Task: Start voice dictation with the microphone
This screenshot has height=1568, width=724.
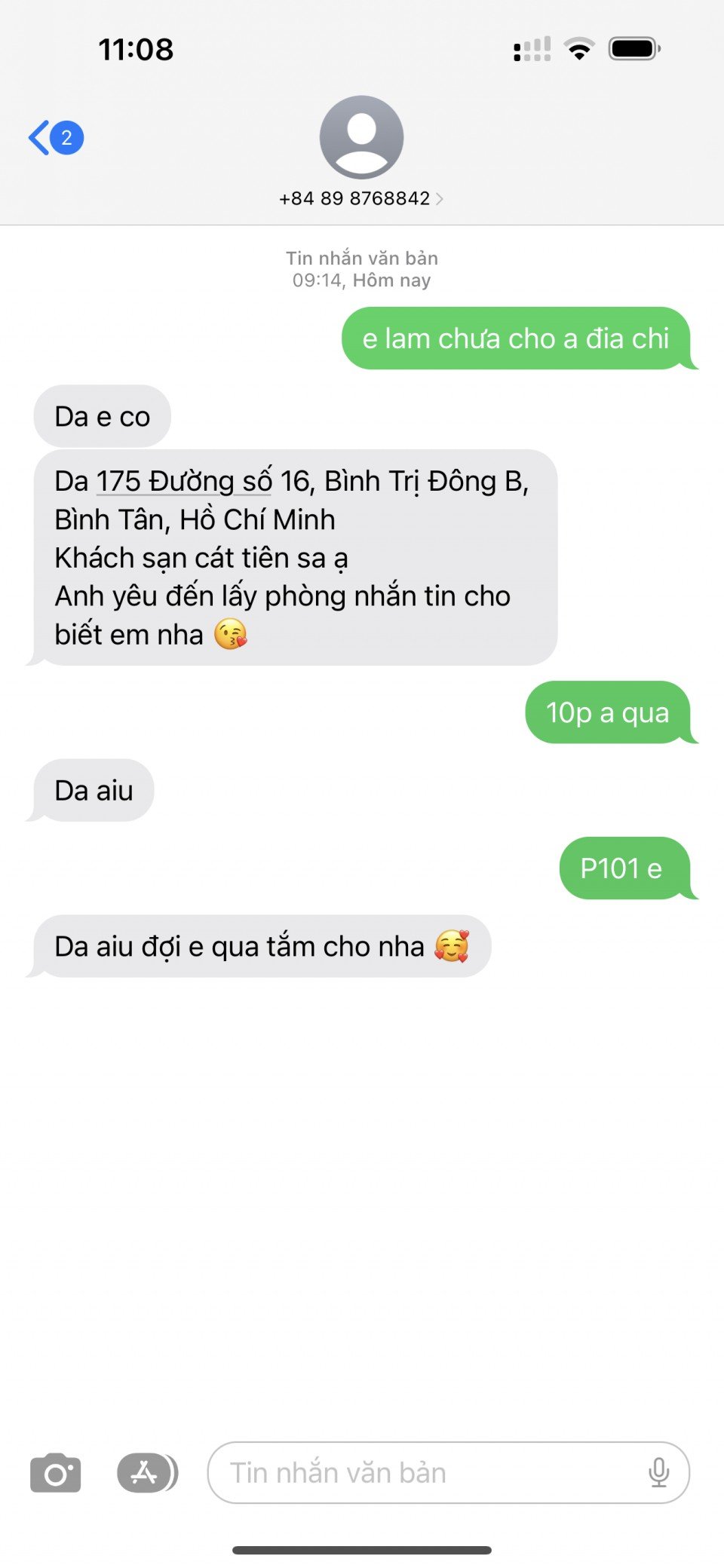Action: [x=658, y=1472]
